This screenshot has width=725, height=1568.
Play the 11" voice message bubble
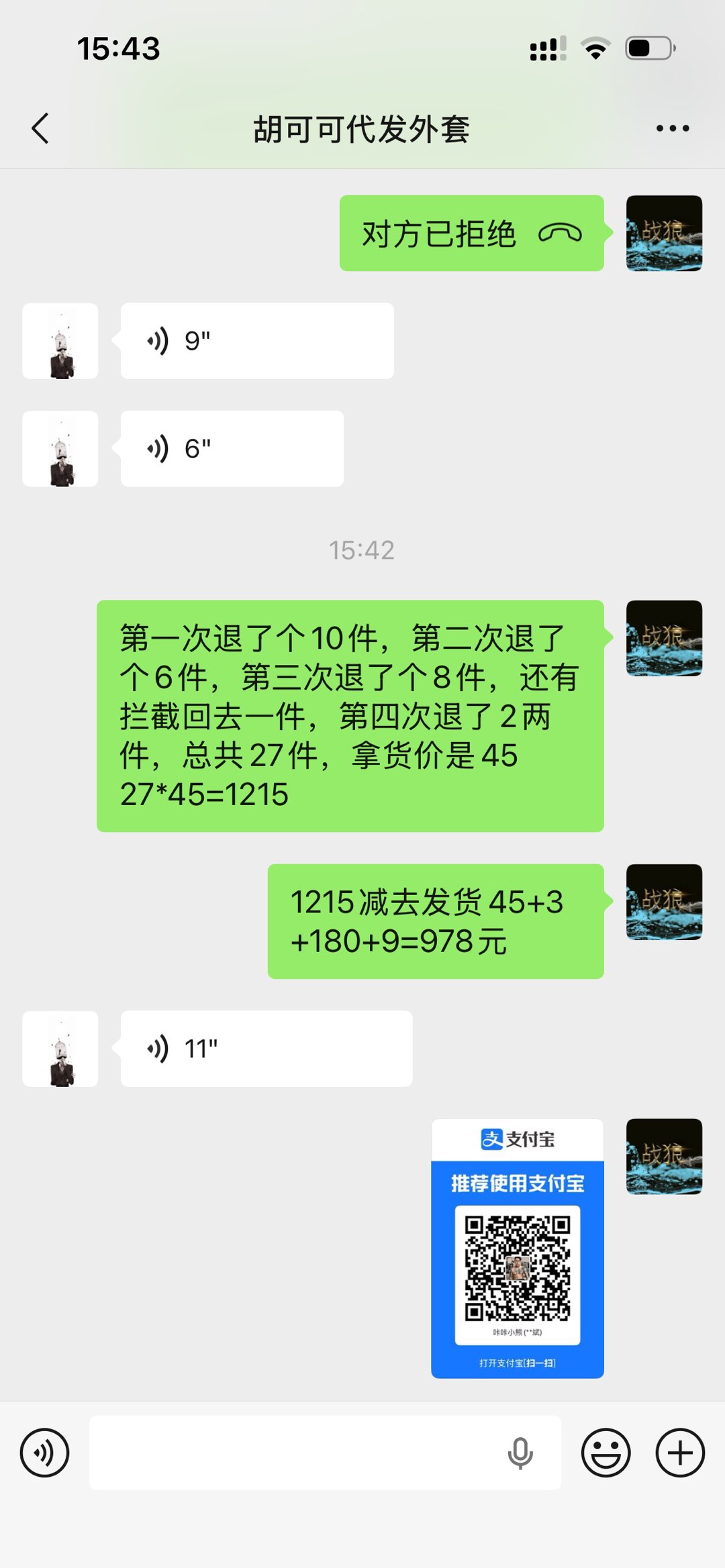[x=265, y=1049]
